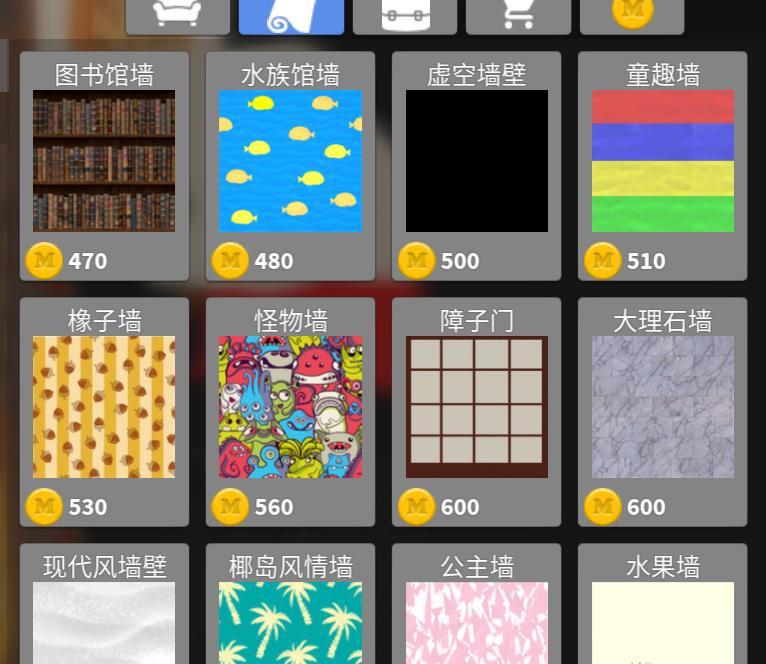Select the wallpaper roll tab

click(x=291, y=14)
